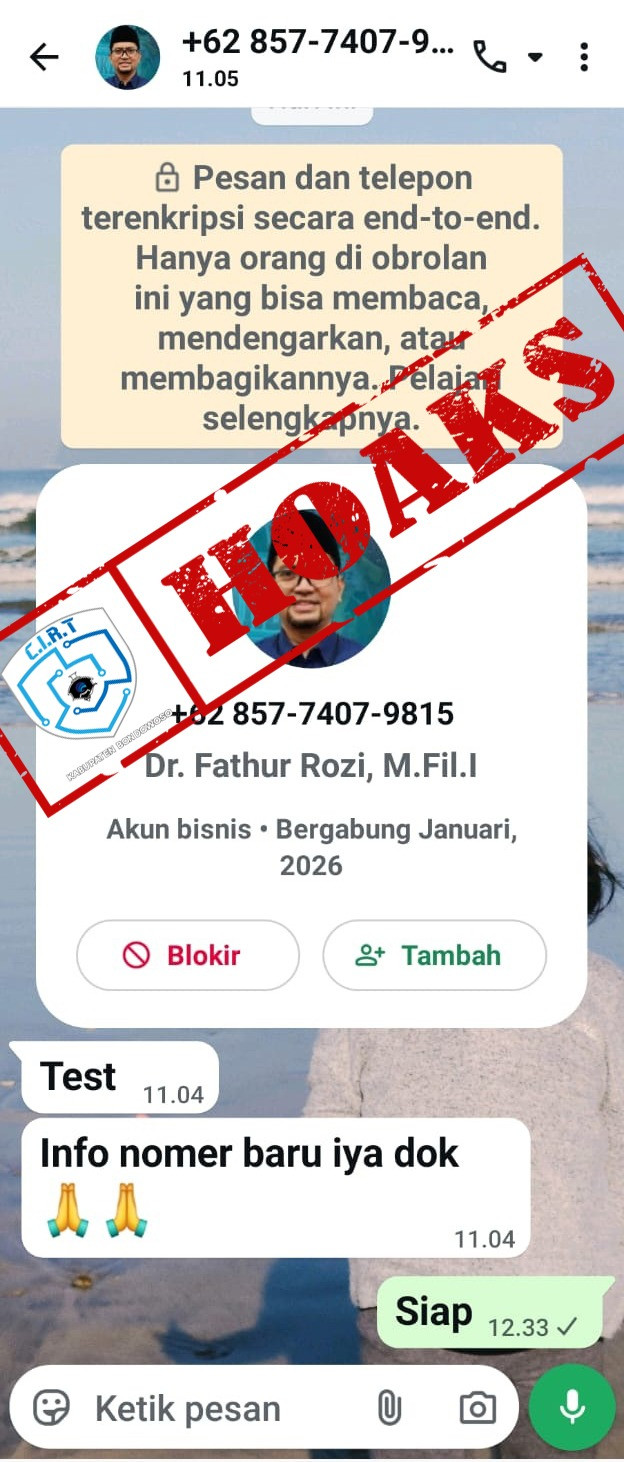Expand the call options dropdown arrow
The image size is (624, 1462).
[535, 57]
